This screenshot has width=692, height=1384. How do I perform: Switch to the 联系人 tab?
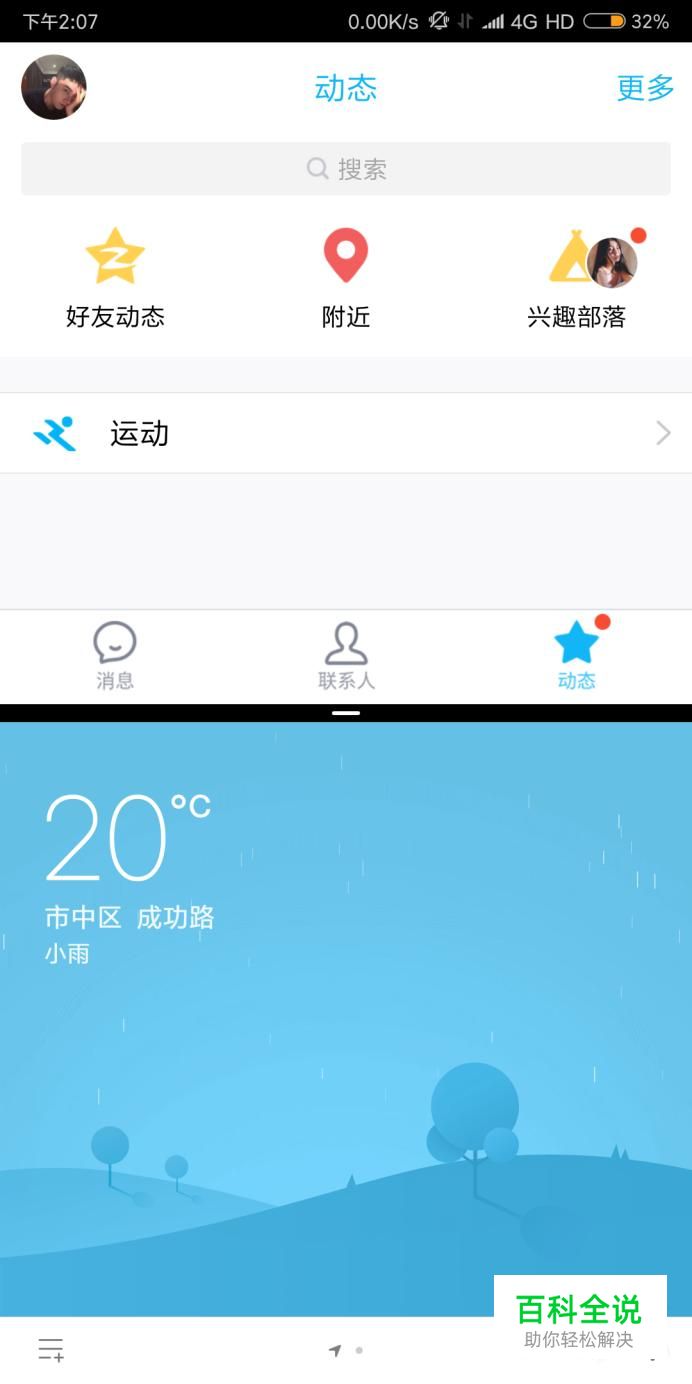[346, 656]
